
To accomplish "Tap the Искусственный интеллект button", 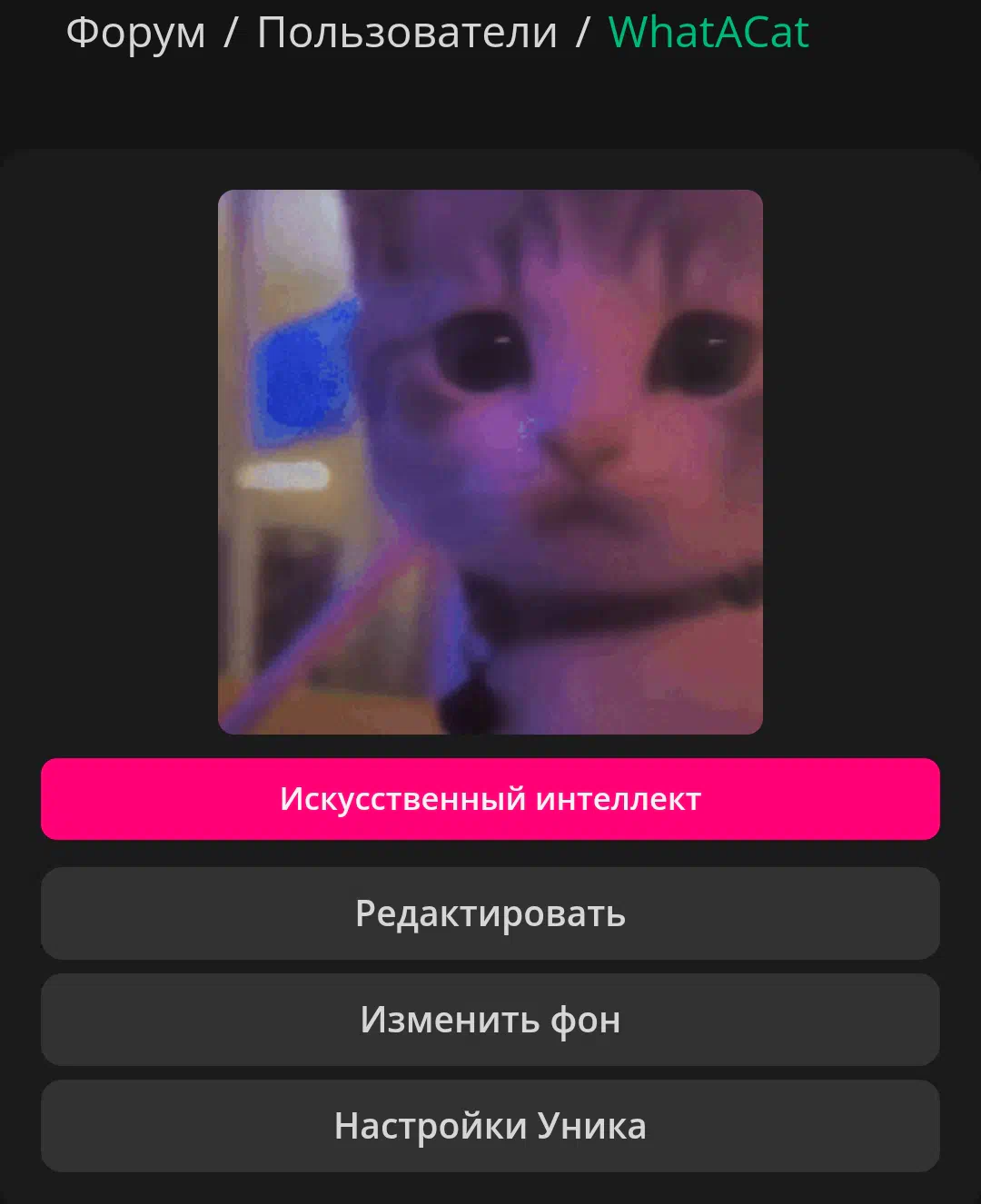I will tap(490, 799).
